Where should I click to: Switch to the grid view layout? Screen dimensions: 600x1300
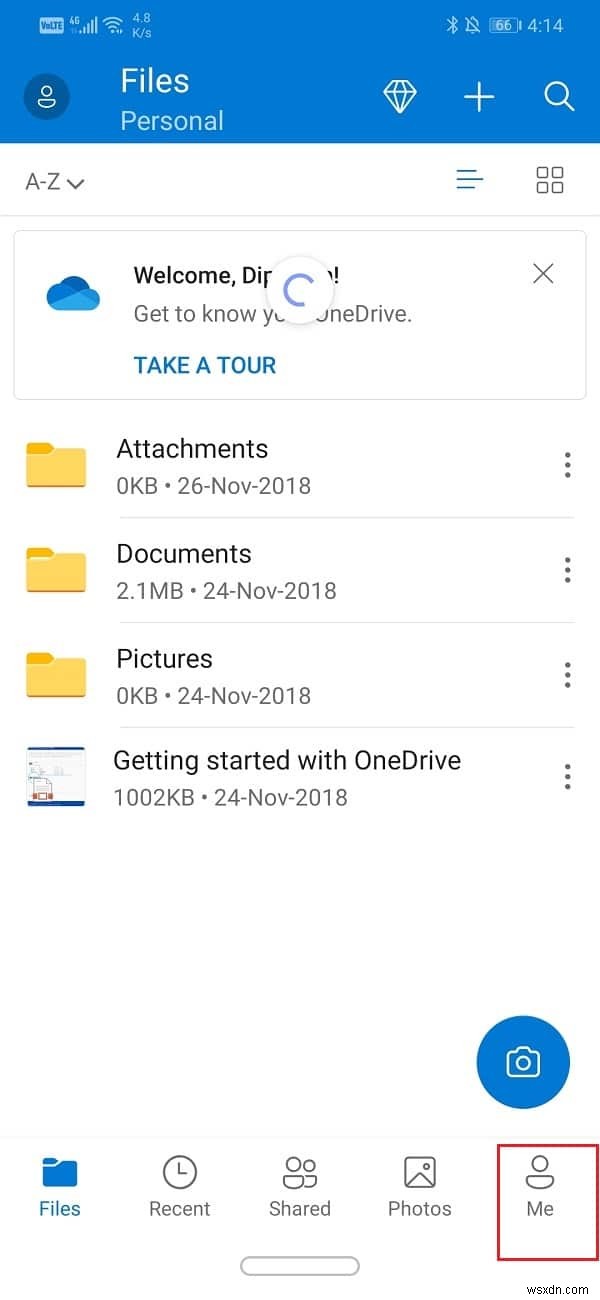[x=550, y=180]
